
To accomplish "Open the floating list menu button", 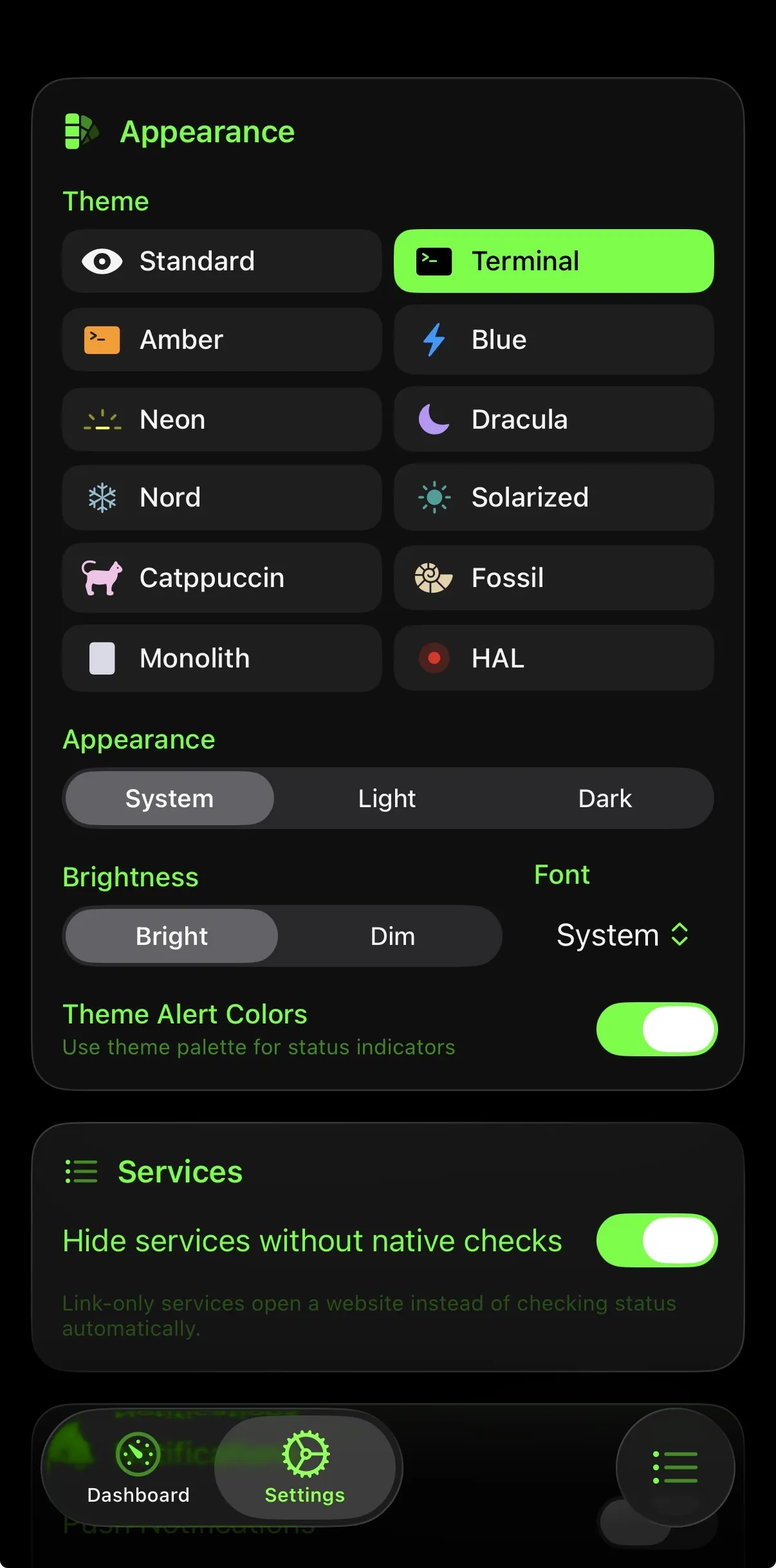I will click(x=675, y=1467).
